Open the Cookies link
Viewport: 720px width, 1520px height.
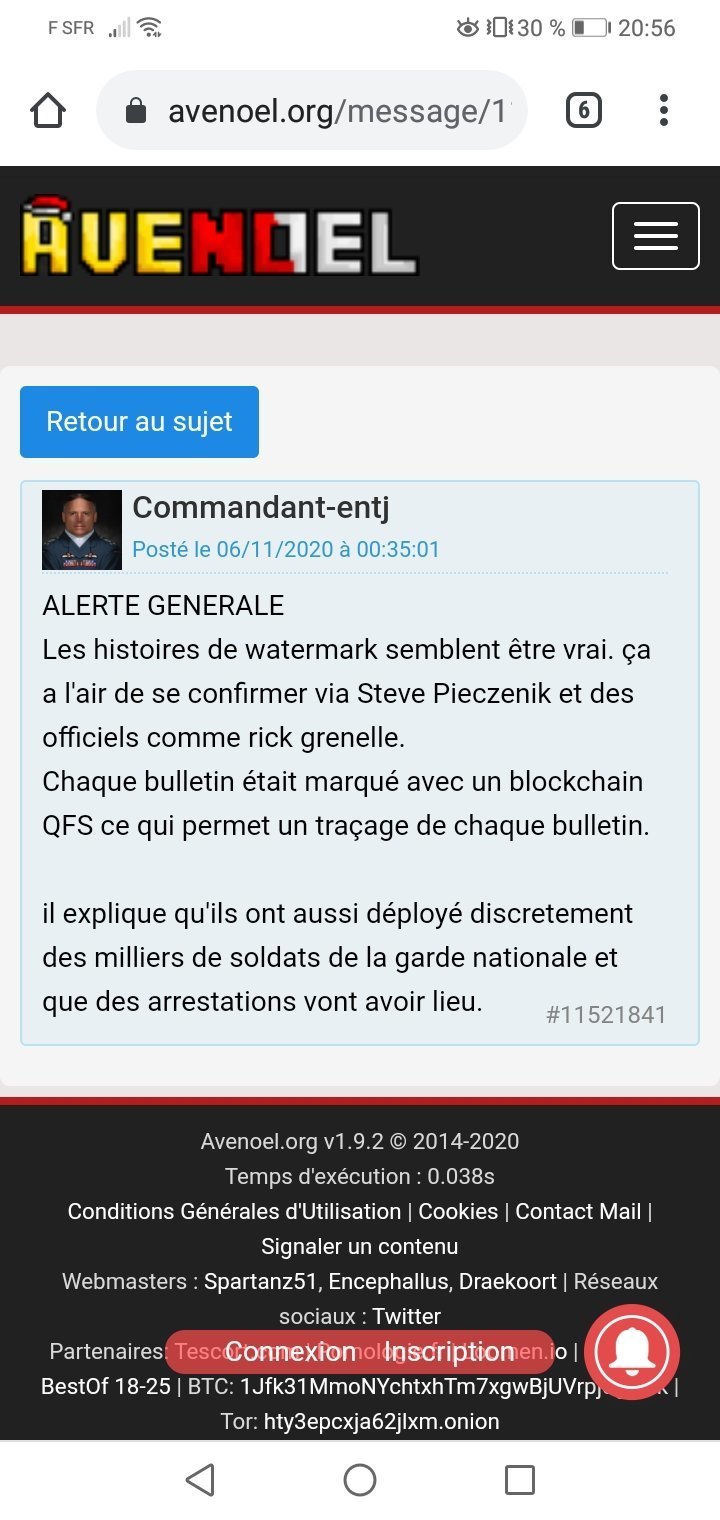(x=458, y=1211)
